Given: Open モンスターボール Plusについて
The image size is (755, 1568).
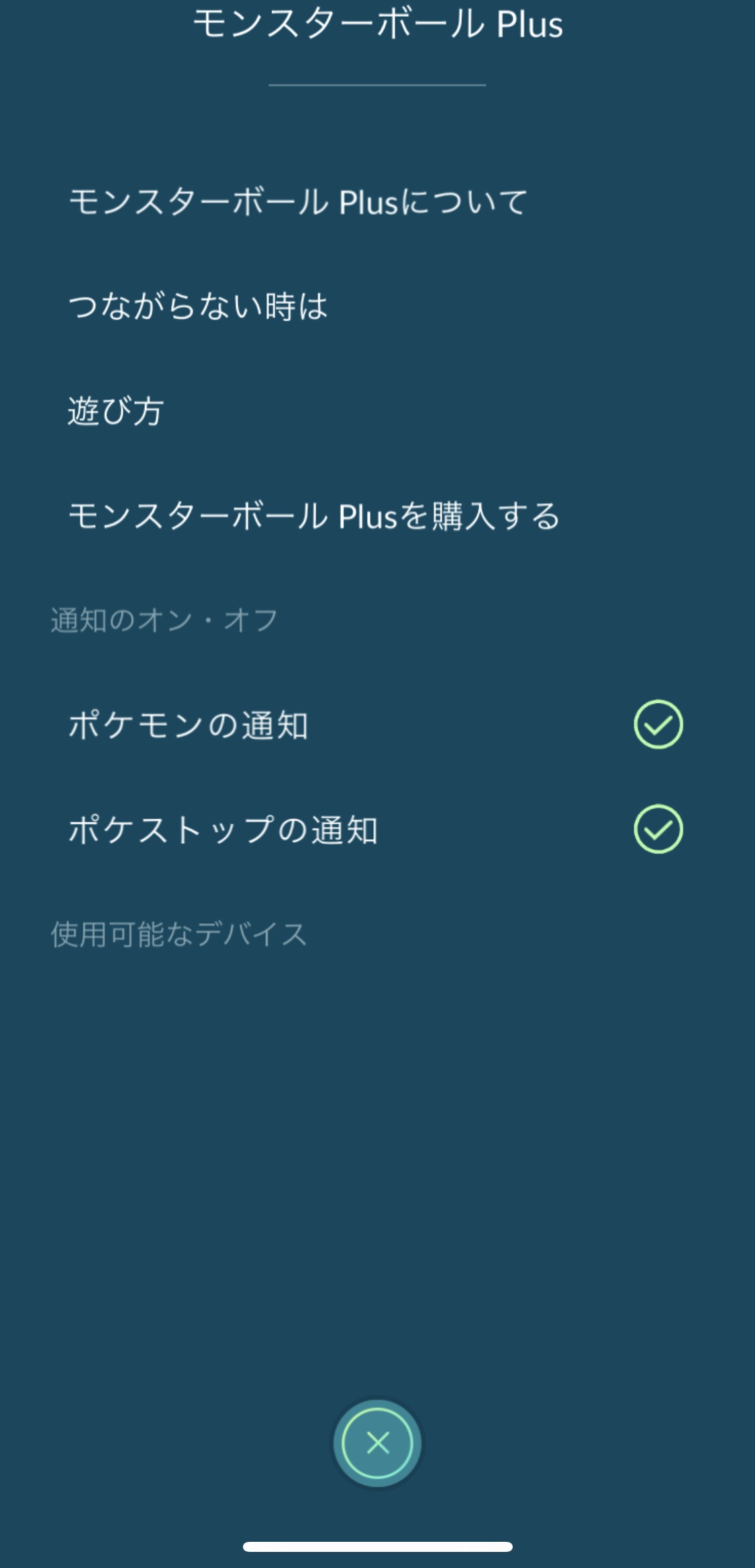Looking at the screenshot, I should 299,202.
